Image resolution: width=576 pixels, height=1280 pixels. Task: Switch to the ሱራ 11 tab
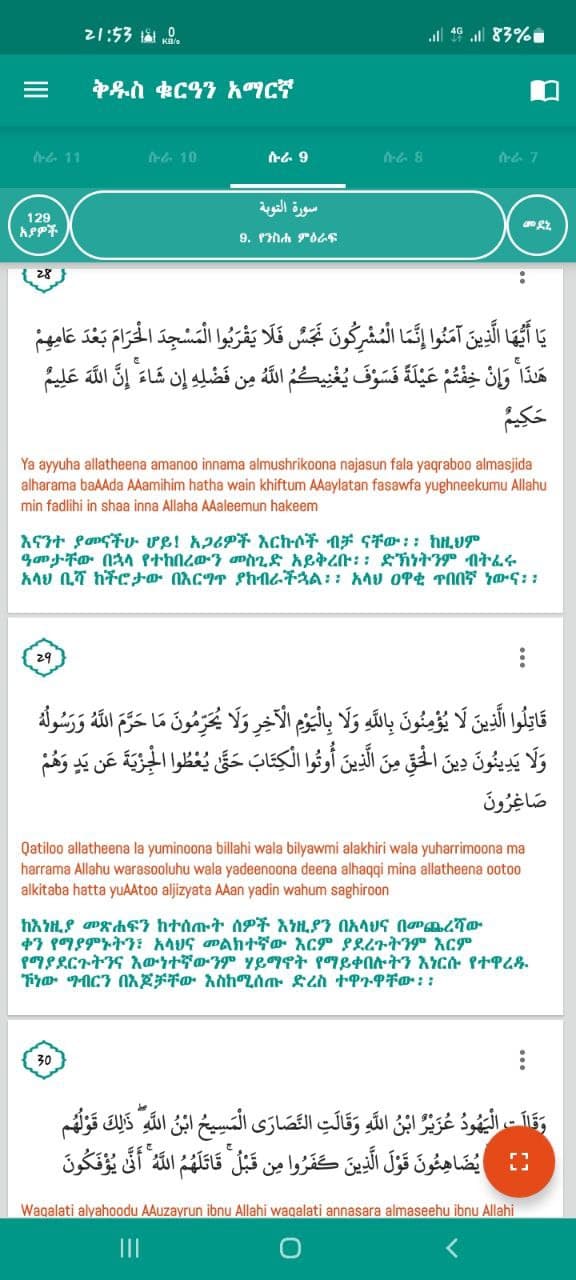pyautogui.click(x=57, y=157)
